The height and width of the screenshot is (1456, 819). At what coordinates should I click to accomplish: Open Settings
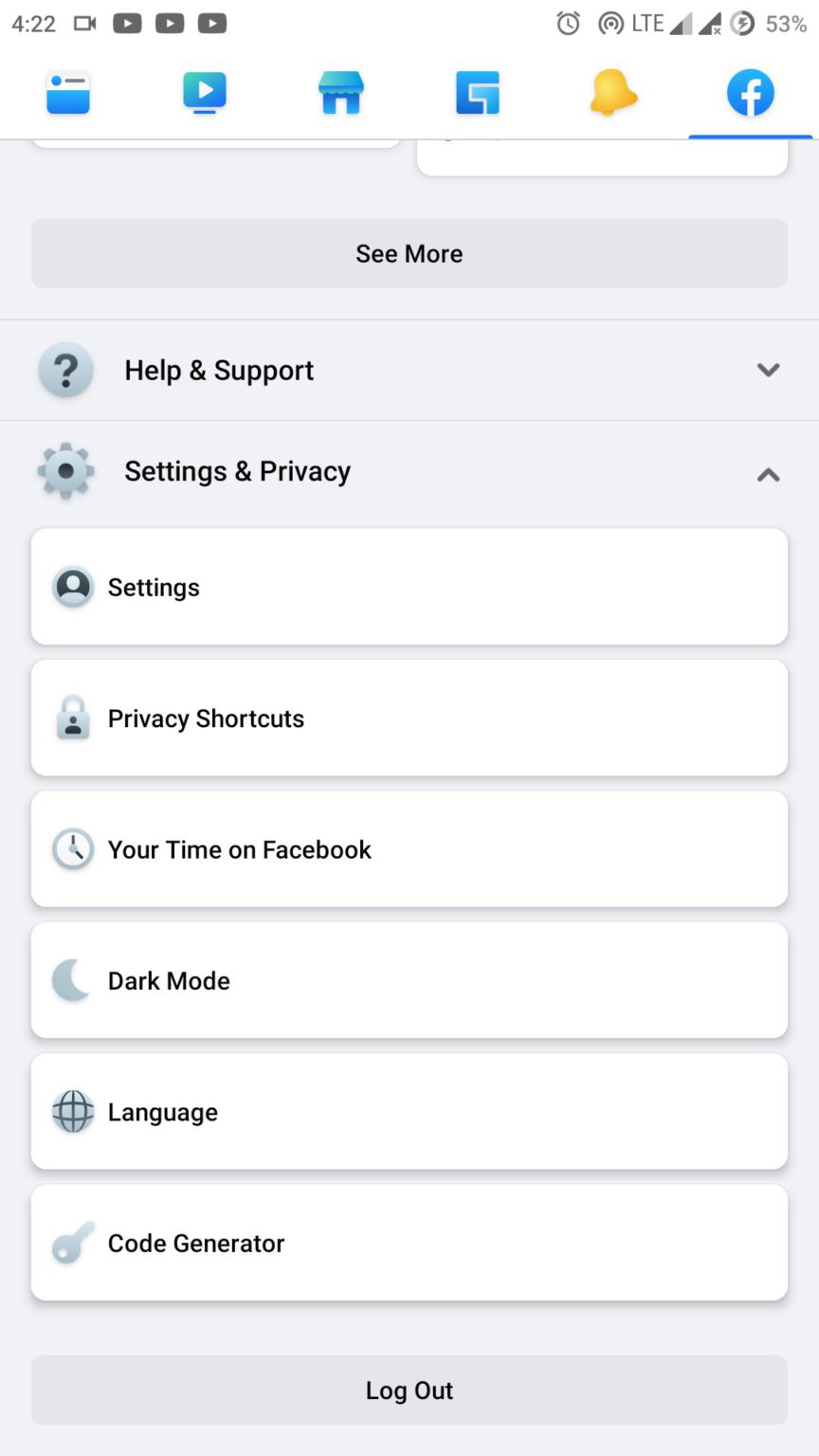[409, 588]
